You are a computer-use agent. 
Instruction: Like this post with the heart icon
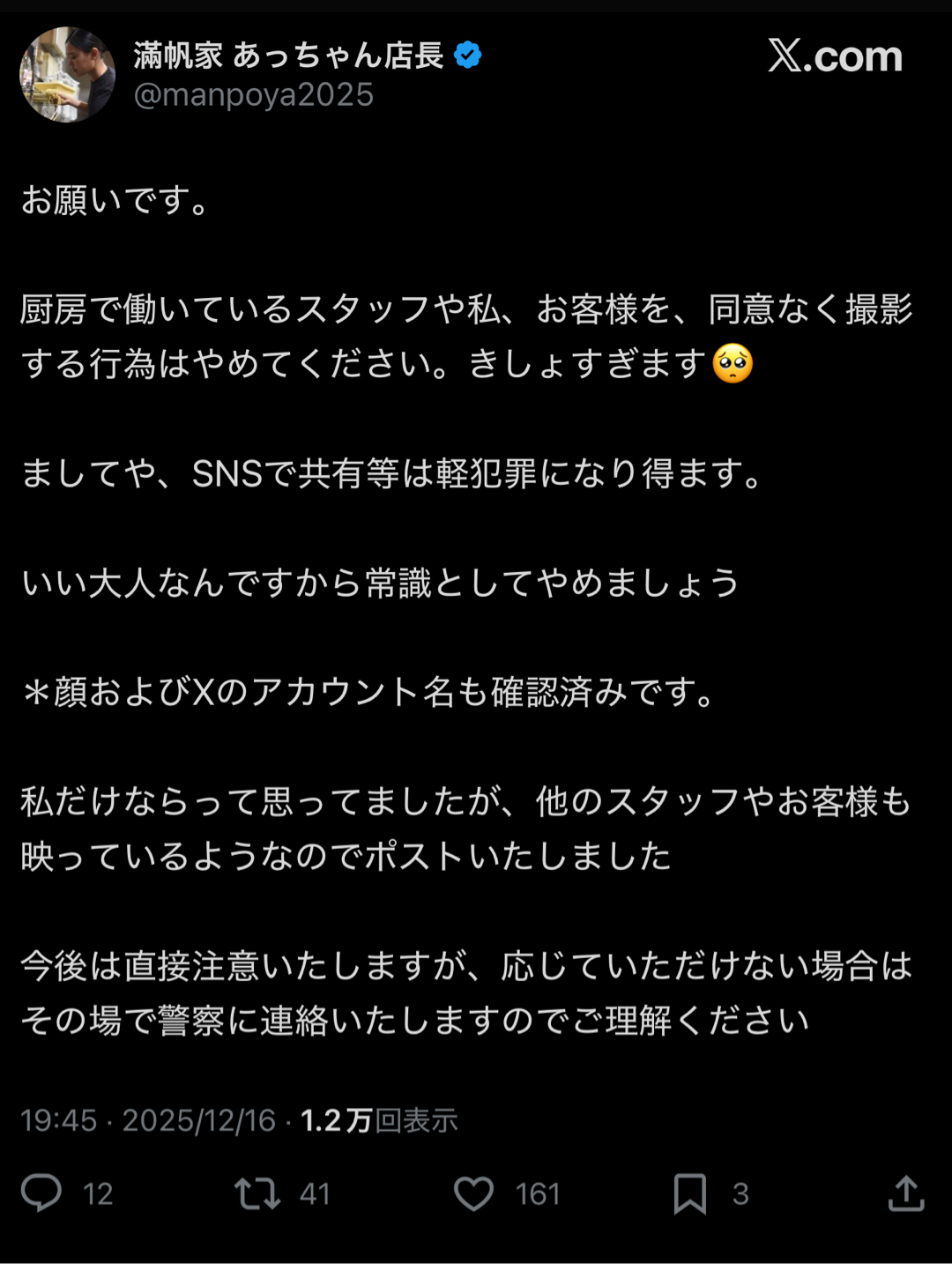pyautogui.click(x=473, y=1193)
